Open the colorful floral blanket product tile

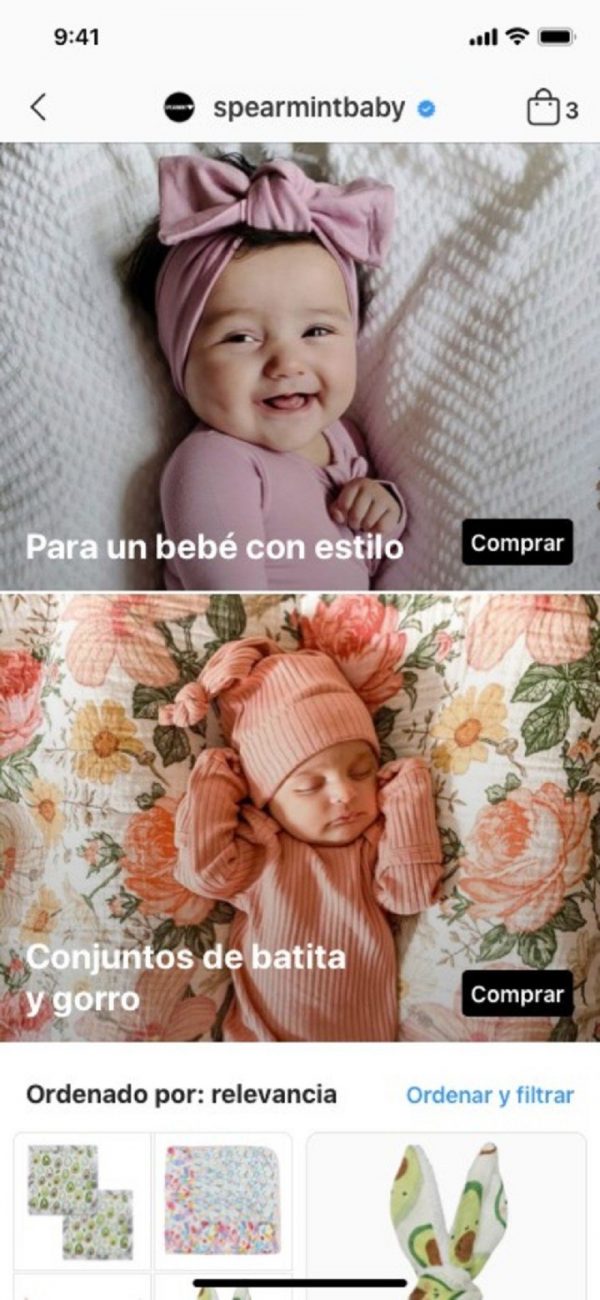coord(222,1201)
